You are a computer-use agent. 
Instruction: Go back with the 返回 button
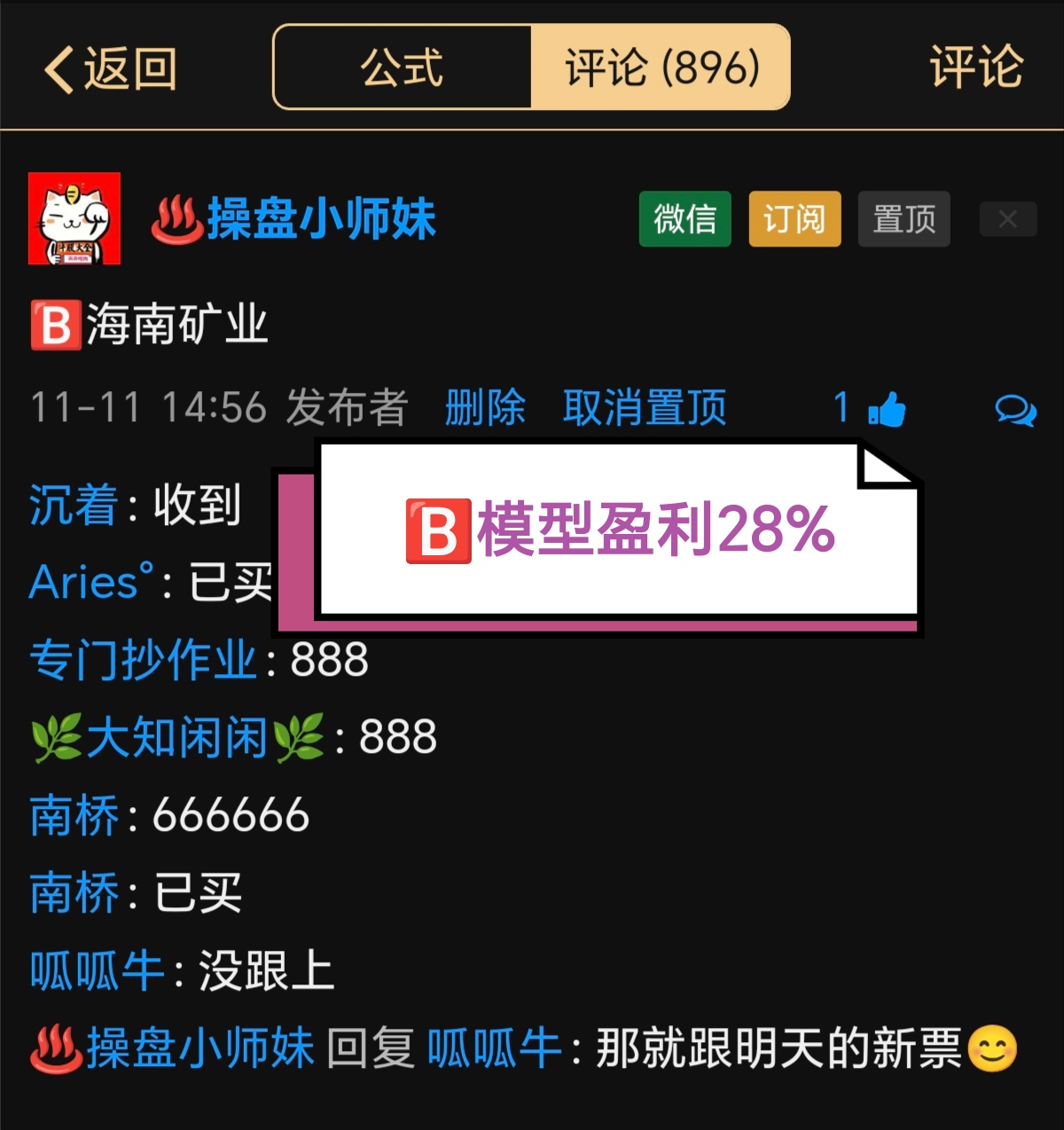[111, 69]
